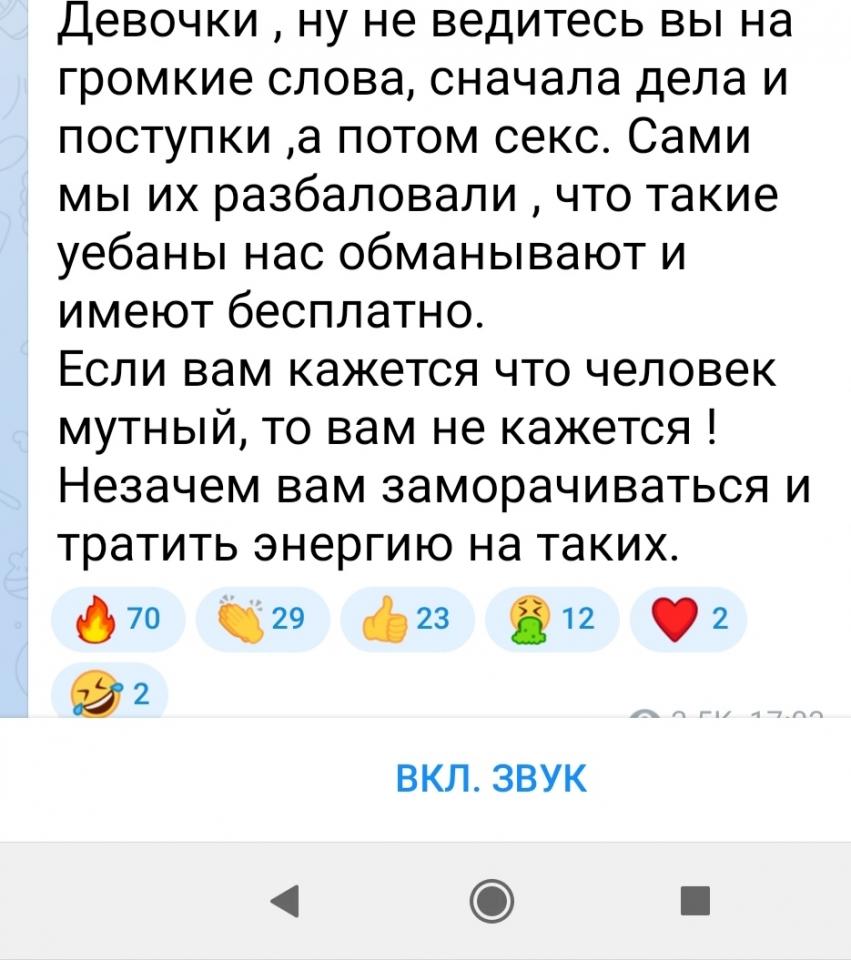Unmute the channel with ВКЛ. ЗВУК

click(491, 778)
